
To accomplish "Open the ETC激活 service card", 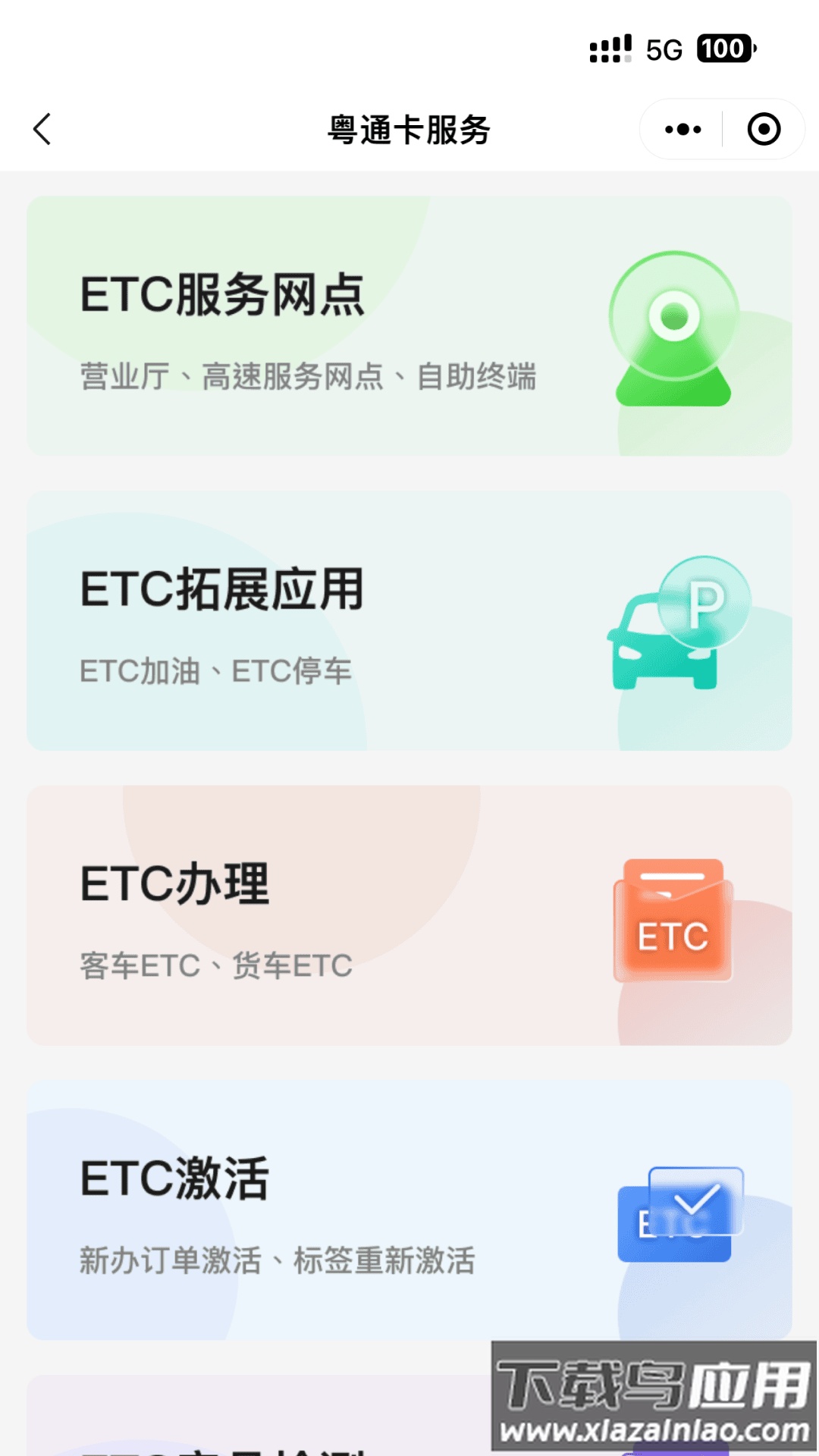I will click(409, 1206).
